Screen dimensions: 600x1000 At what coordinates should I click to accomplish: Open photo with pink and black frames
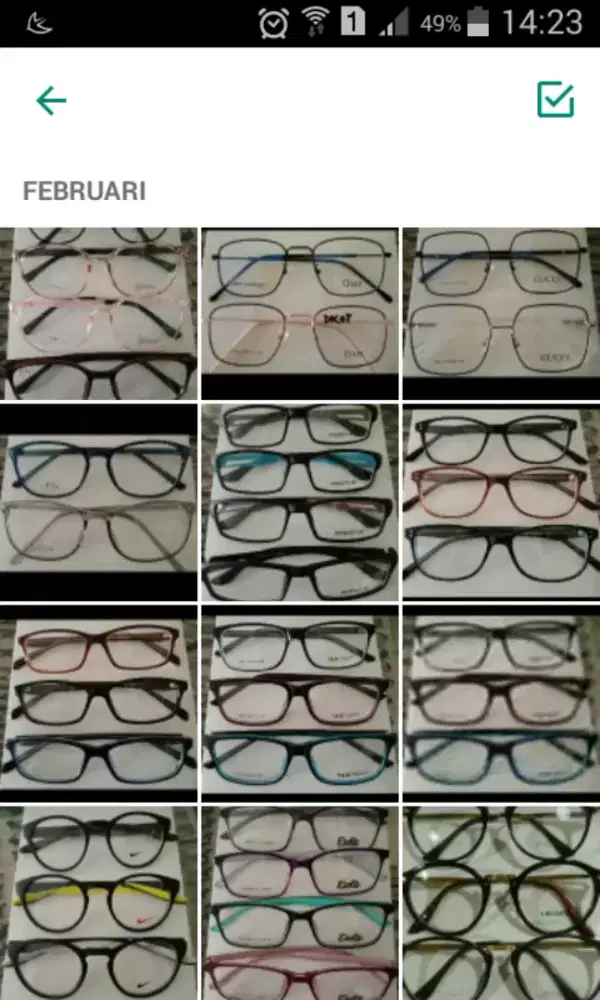(98, 314)
